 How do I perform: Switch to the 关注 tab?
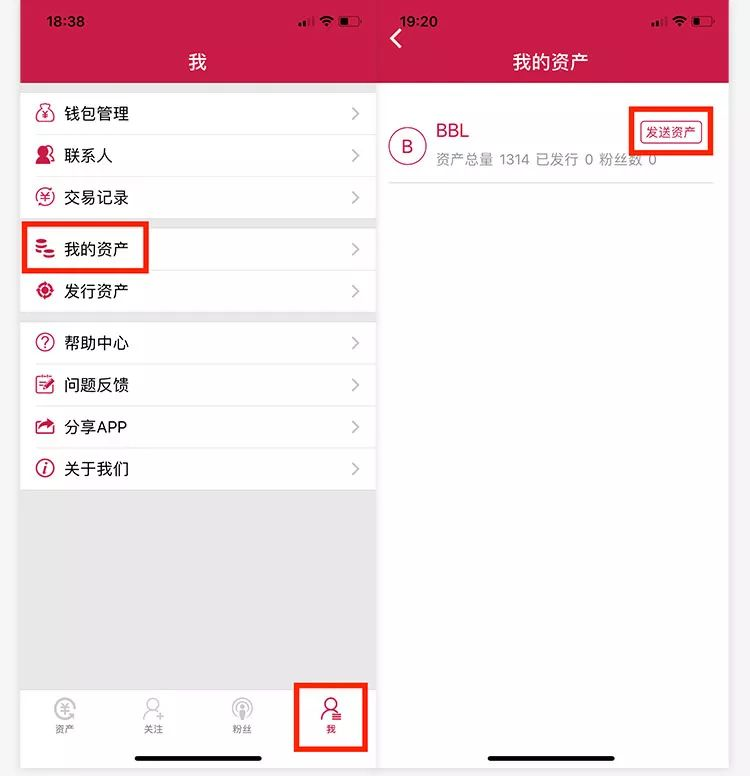click(x=153, y=716)
